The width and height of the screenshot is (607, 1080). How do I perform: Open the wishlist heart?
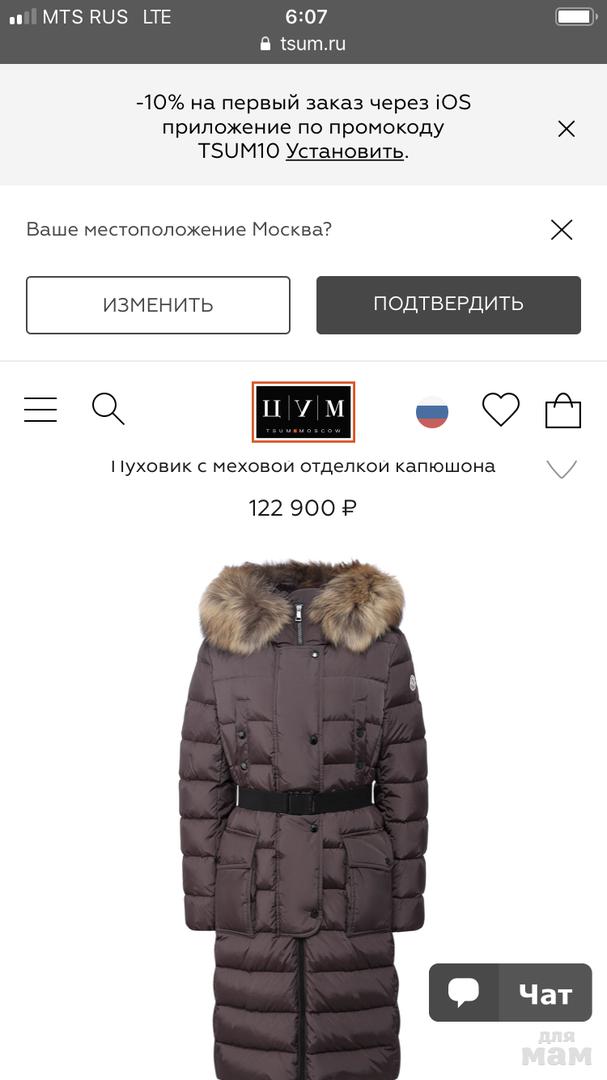pos(500,410)
